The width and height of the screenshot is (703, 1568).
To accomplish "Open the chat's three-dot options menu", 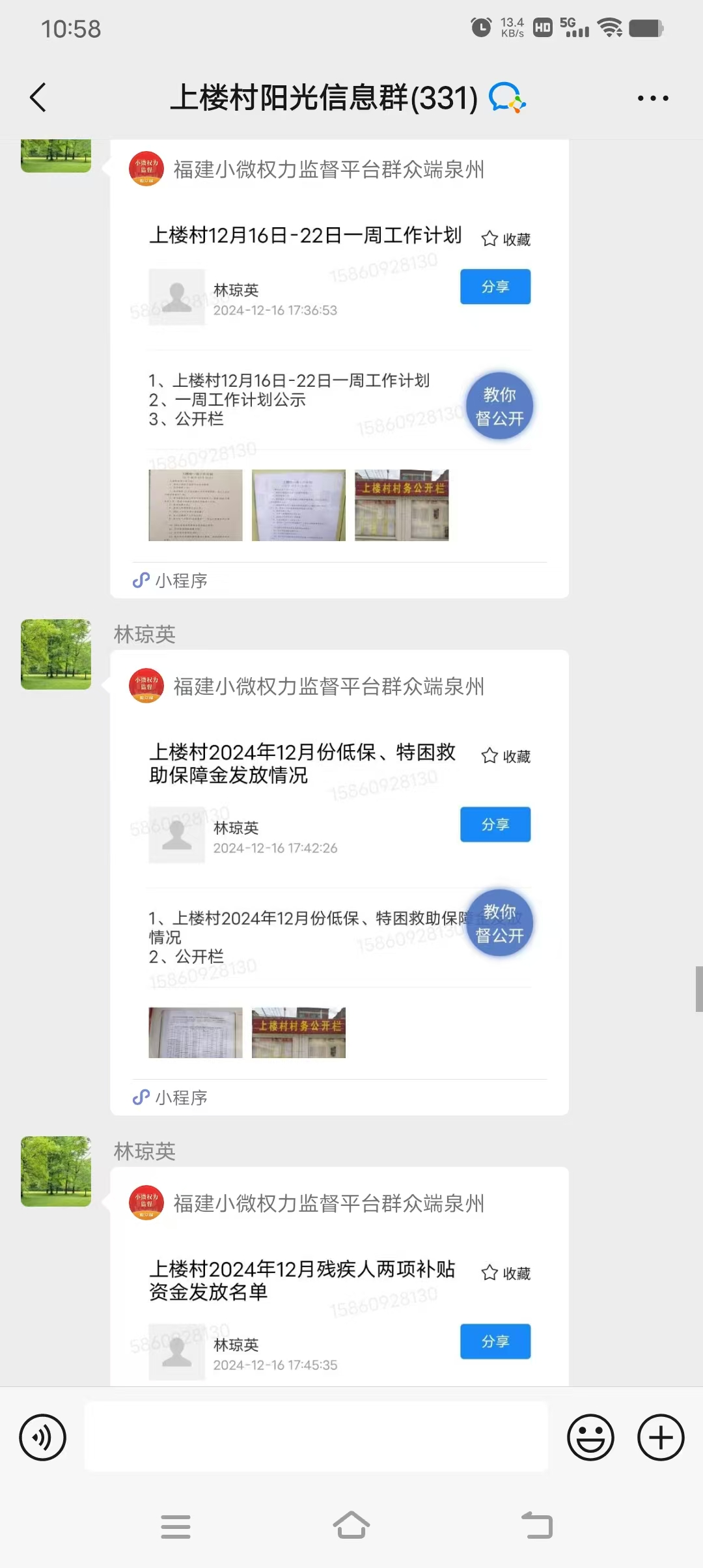I will [652, 98].
